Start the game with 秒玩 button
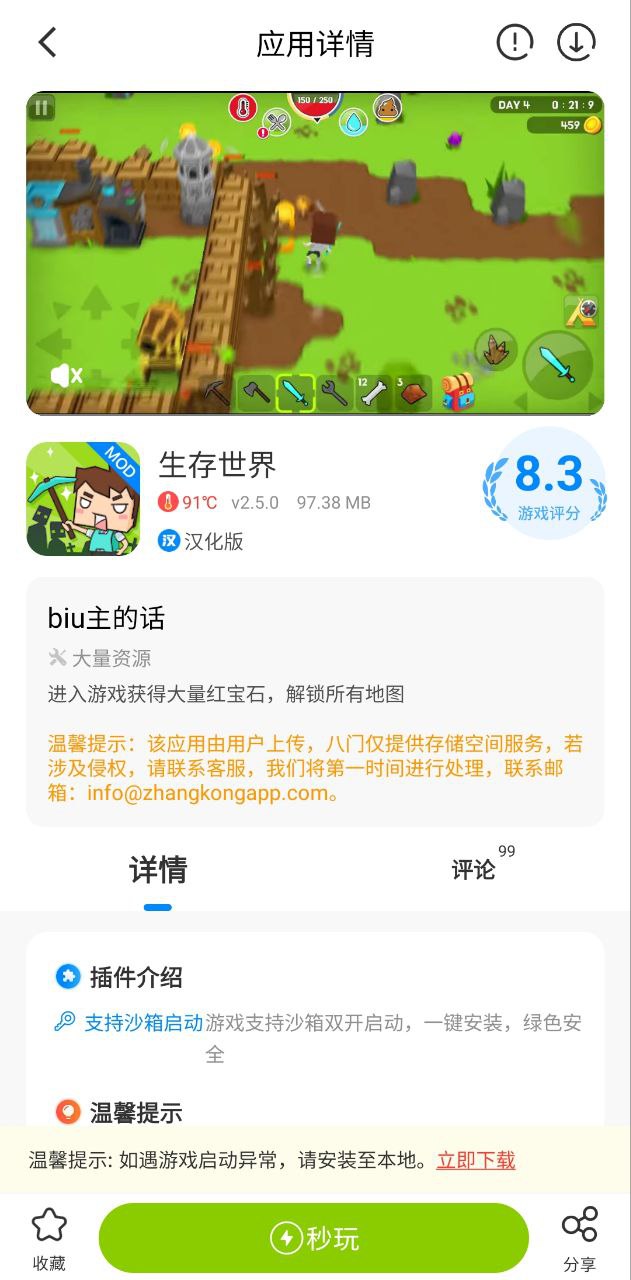Viewport: 631px width, 1280px height. [x=313, y=1238]
